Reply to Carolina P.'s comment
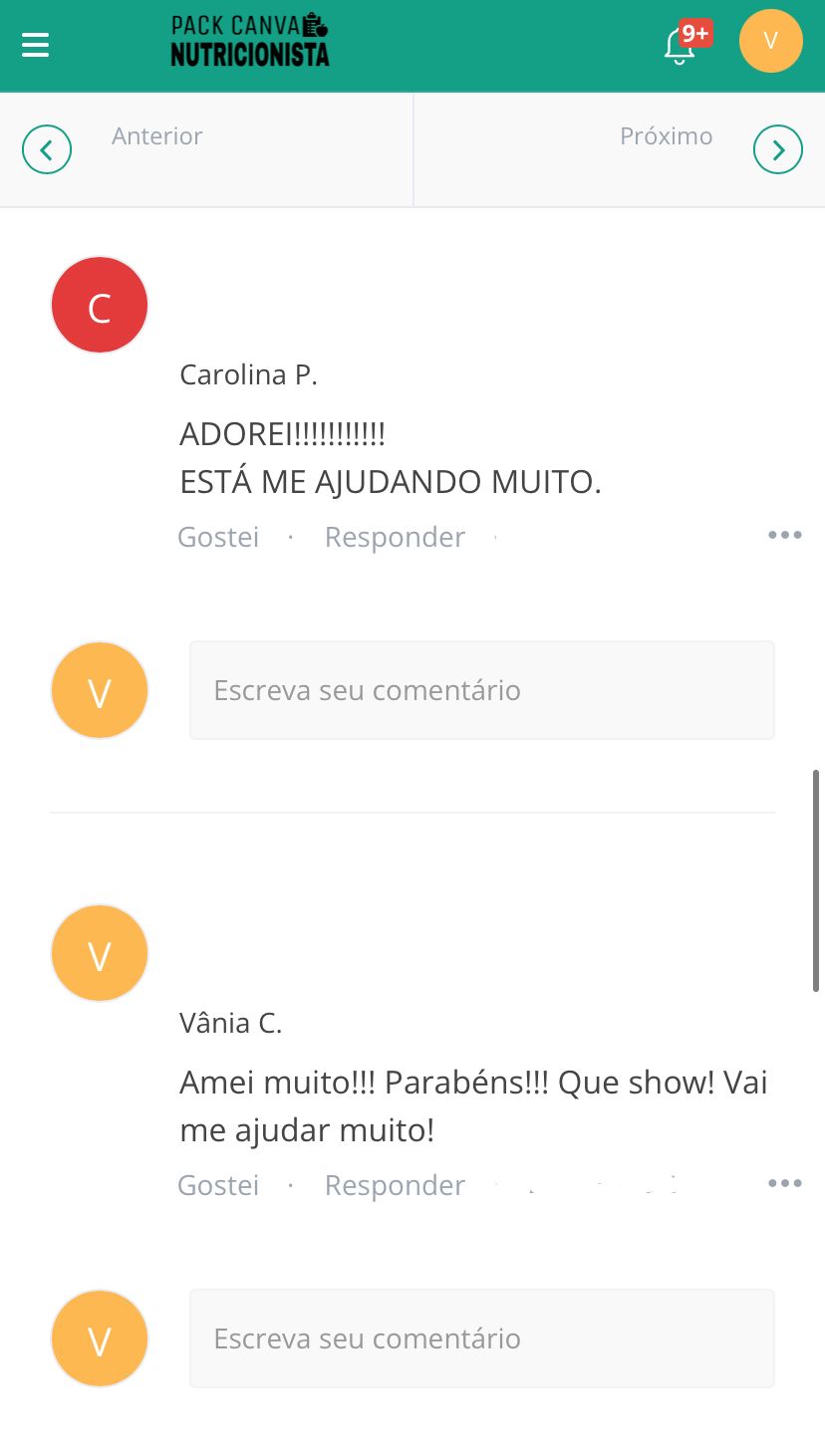 [x=395, y=537]
